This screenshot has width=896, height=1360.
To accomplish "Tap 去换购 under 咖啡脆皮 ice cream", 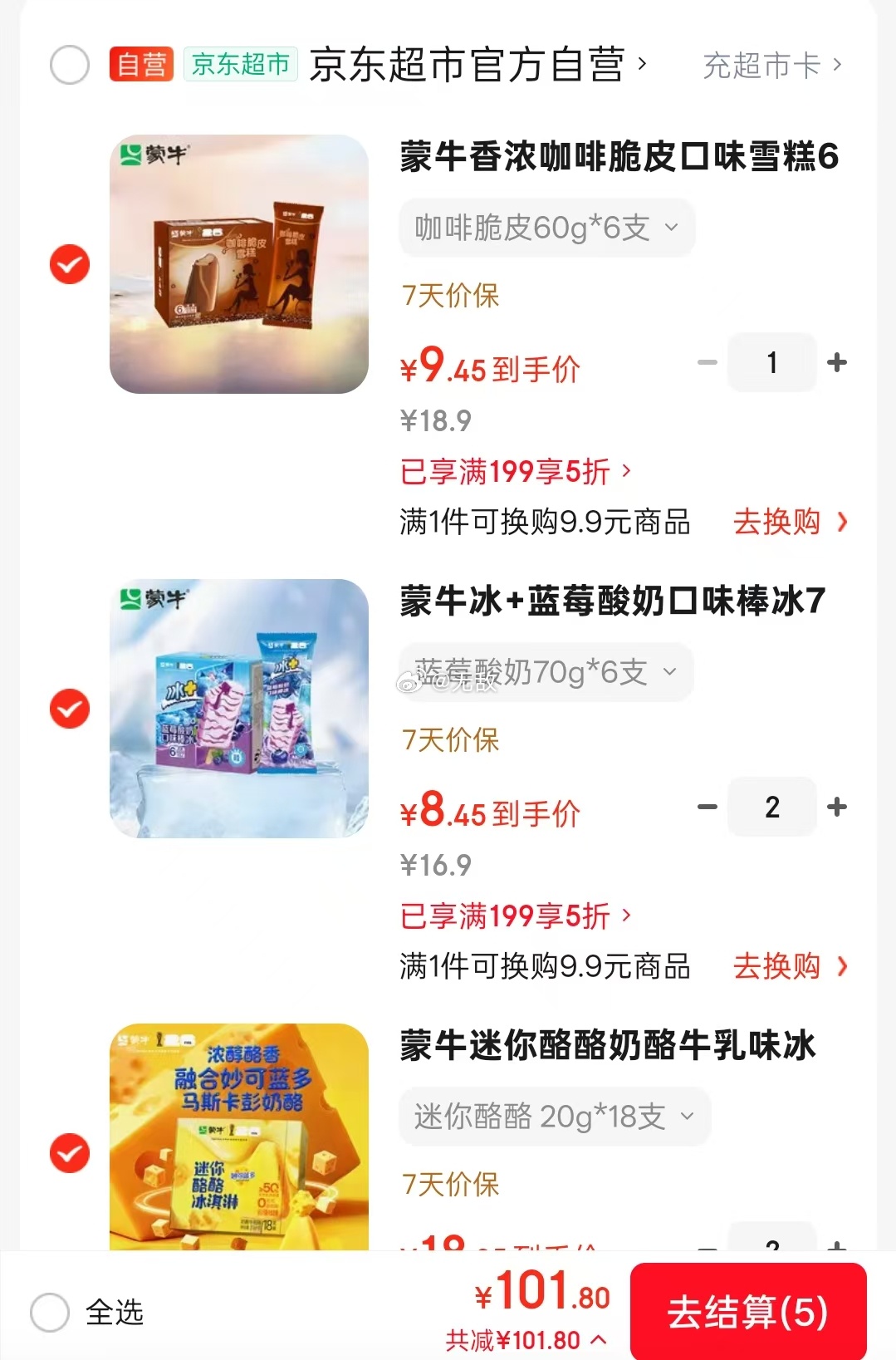I will click(x=789, y=522).
